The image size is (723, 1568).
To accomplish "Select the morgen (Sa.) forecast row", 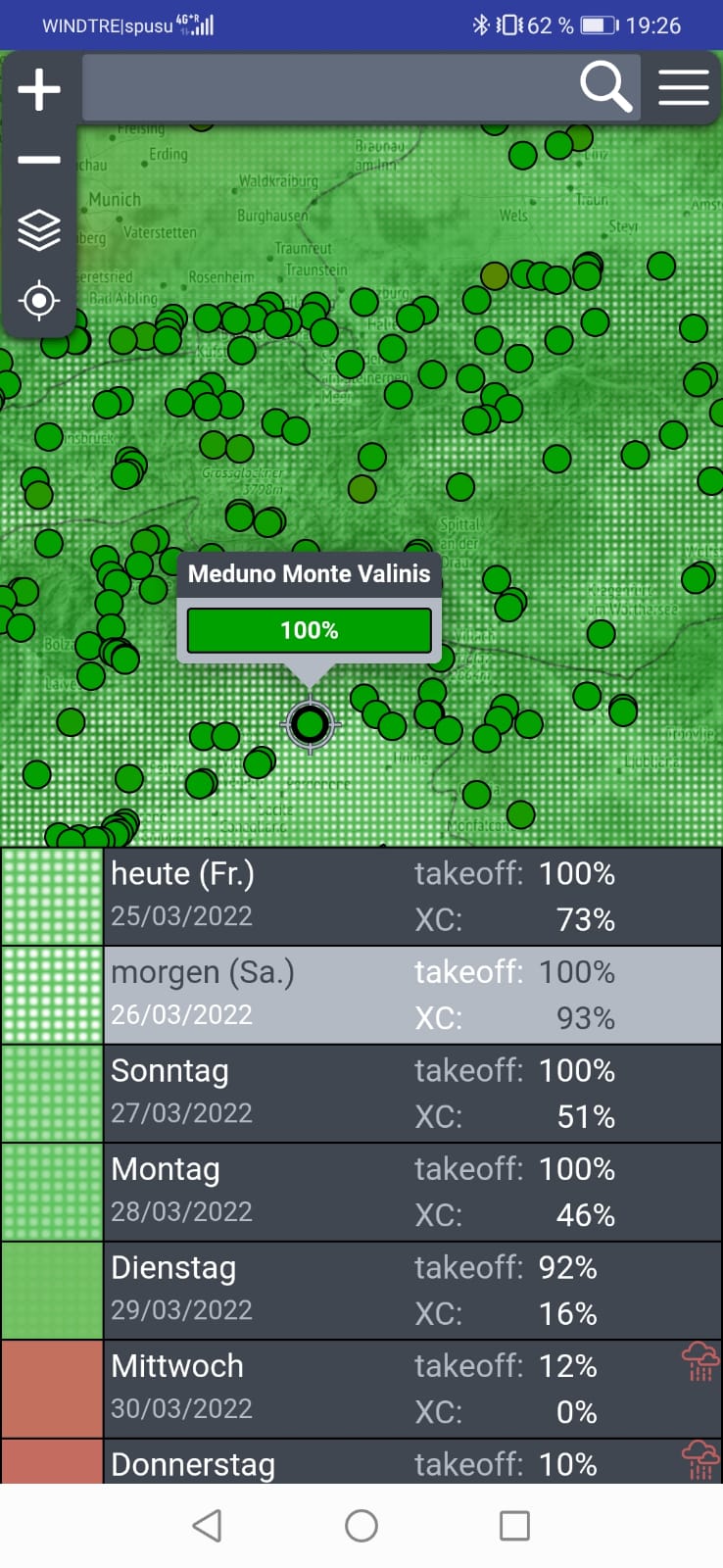I will 361,995.
